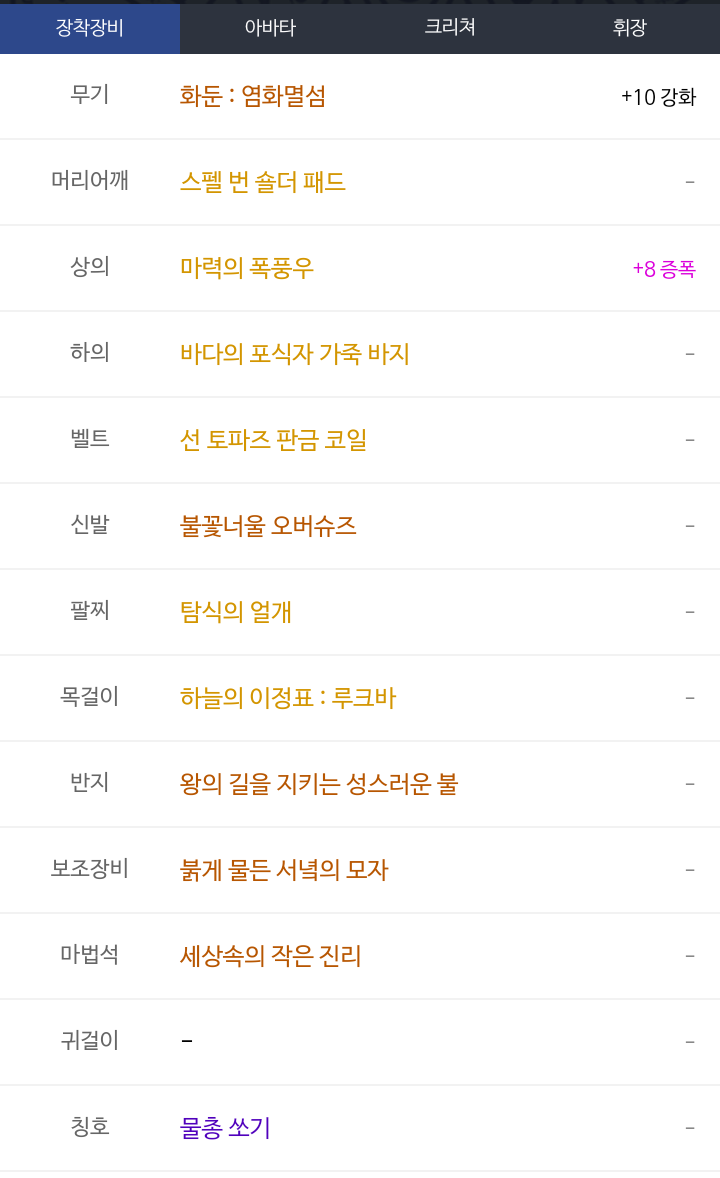The width and height of the screenshot is (720, 1178).
Task: Switch to the 크리쳐 tab
Action: coord(449,28)
